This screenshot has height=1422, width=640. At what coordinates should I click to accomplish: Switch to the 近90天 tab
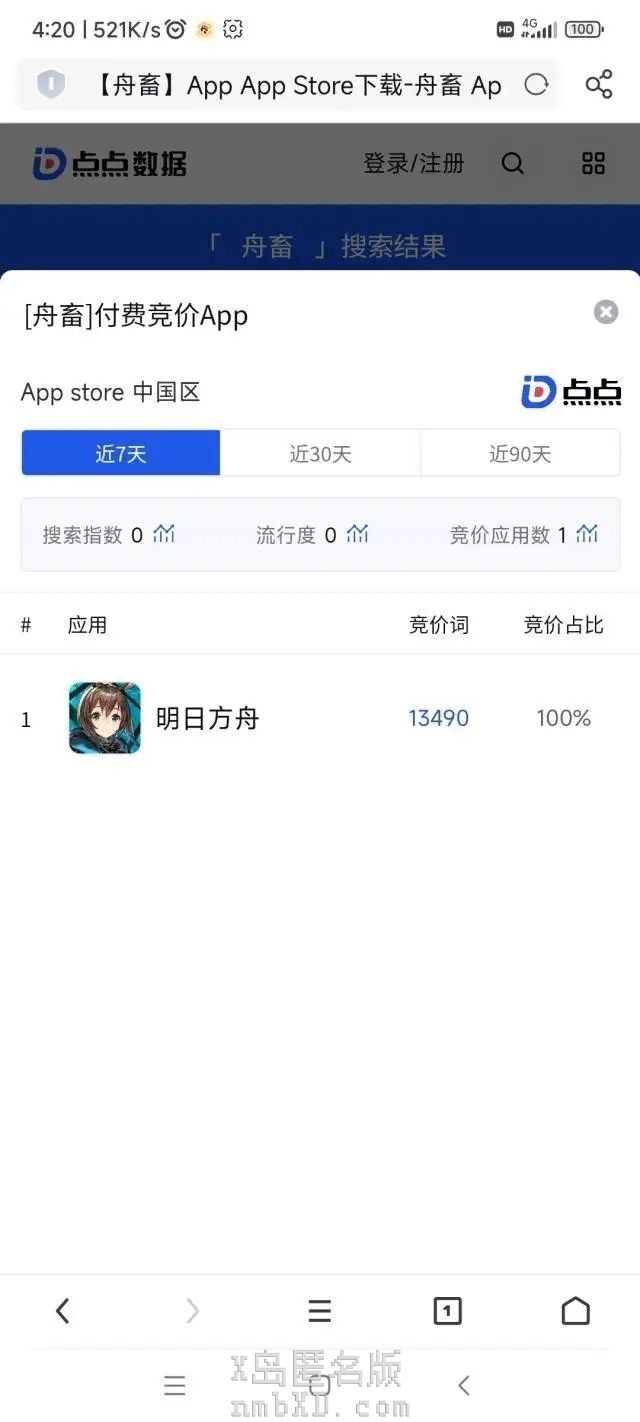[x=520, y=454]
